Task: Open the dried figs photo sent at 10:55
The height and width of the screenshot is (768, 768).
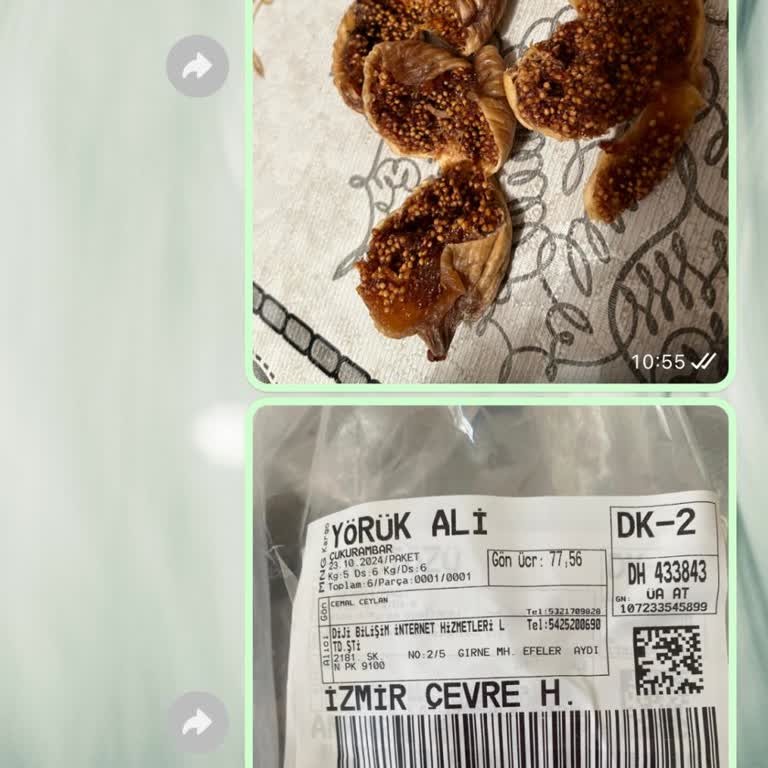Action: [490, 190]
